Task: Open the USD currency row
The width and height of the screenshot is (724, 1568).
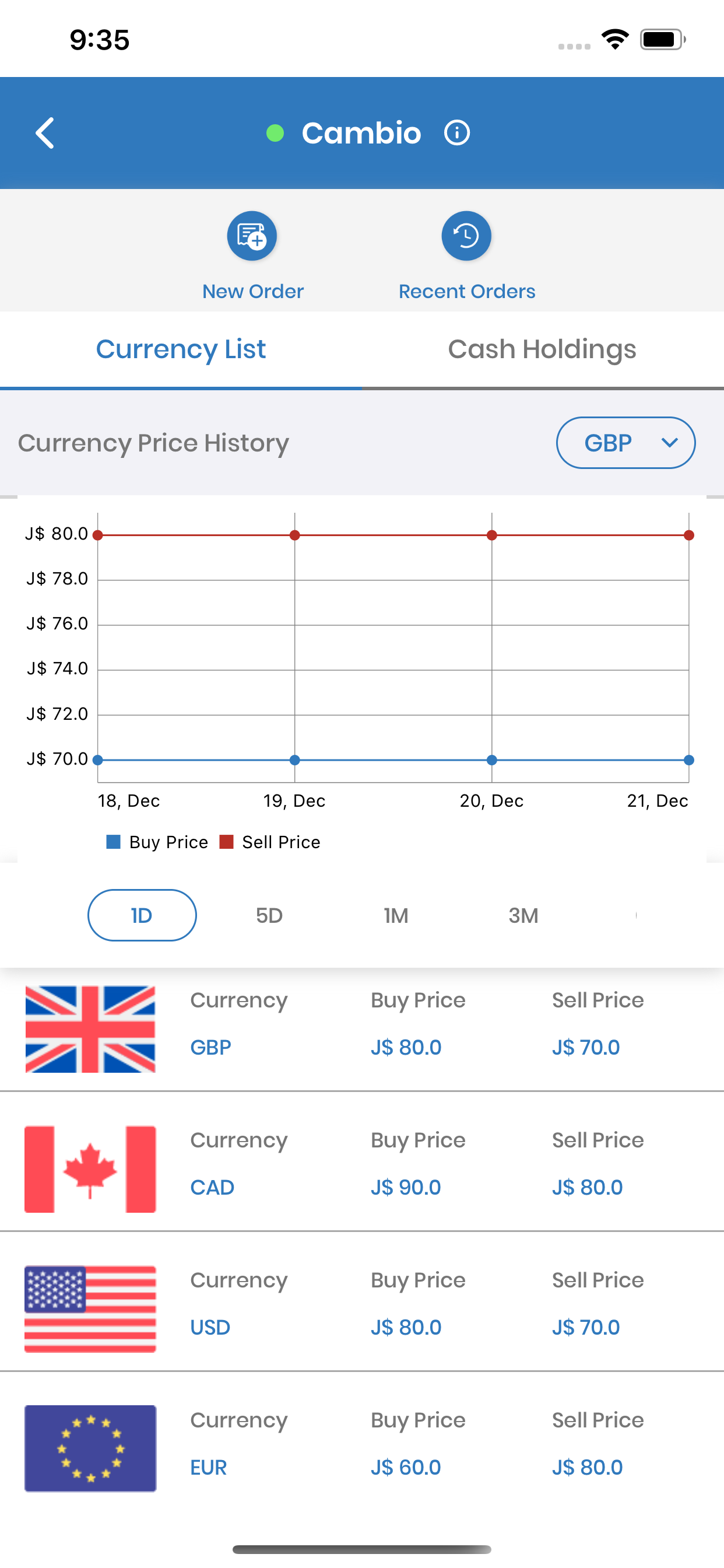Action: 362,1308
